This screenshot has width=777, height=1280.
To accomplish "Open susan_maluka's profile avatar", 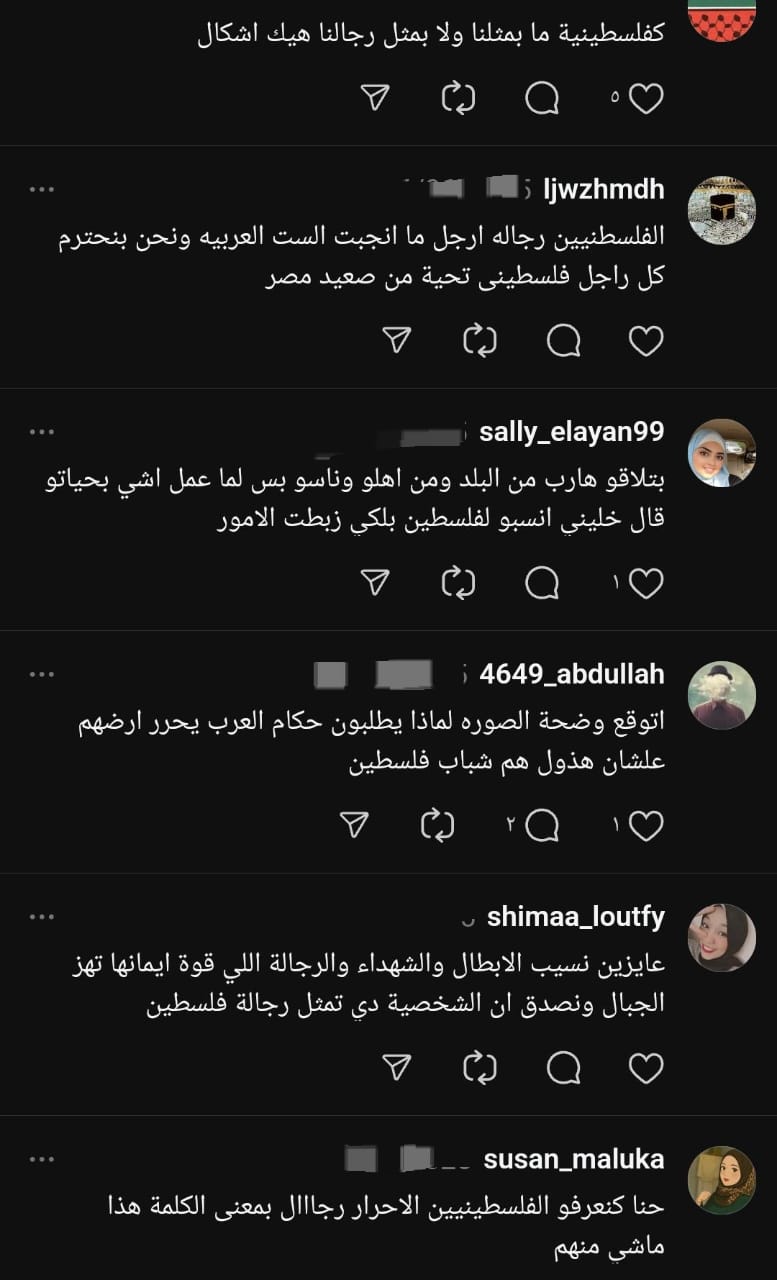I will click(x=722, y=1180).
